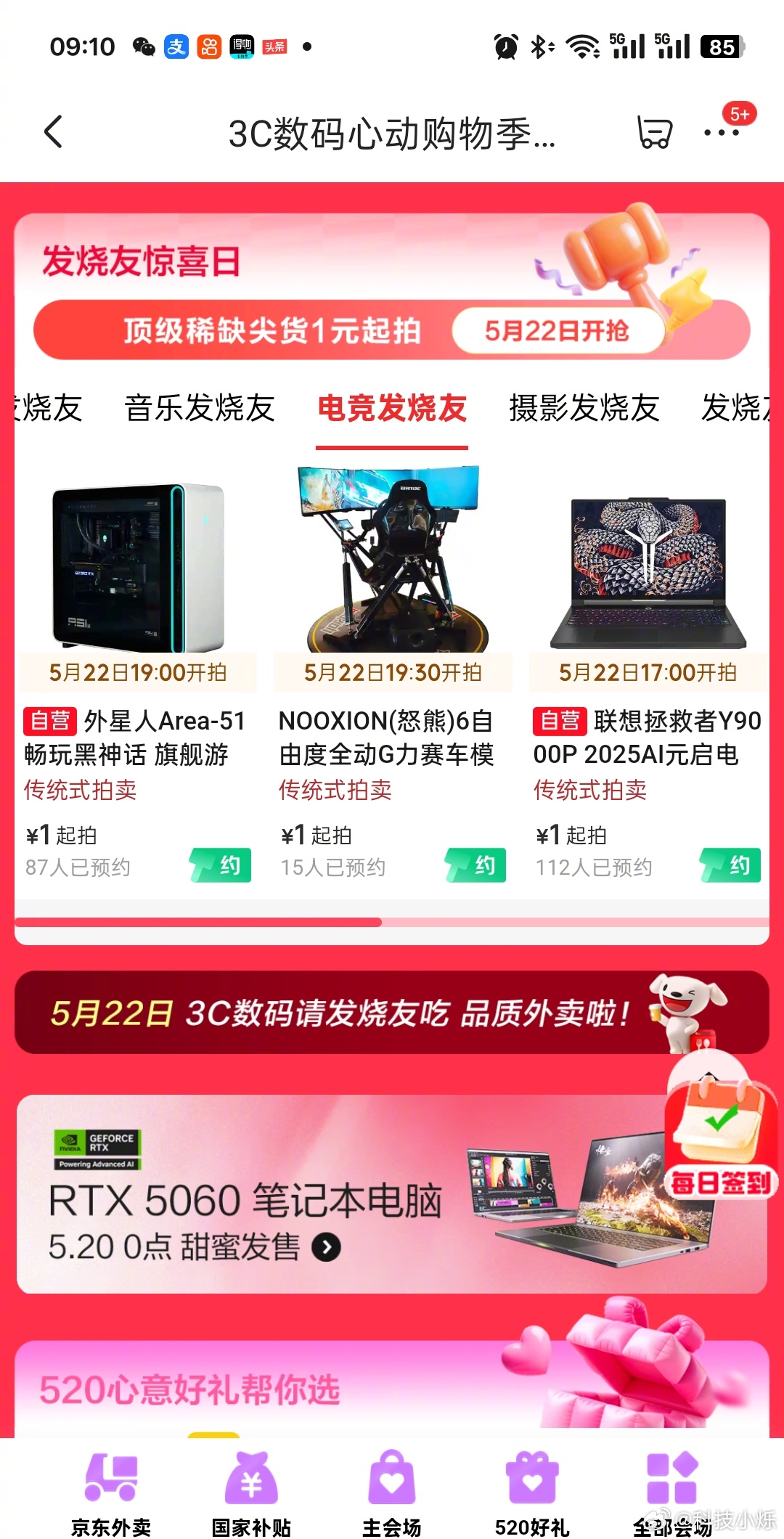Go to the 京东外卖 tab

110,1492
